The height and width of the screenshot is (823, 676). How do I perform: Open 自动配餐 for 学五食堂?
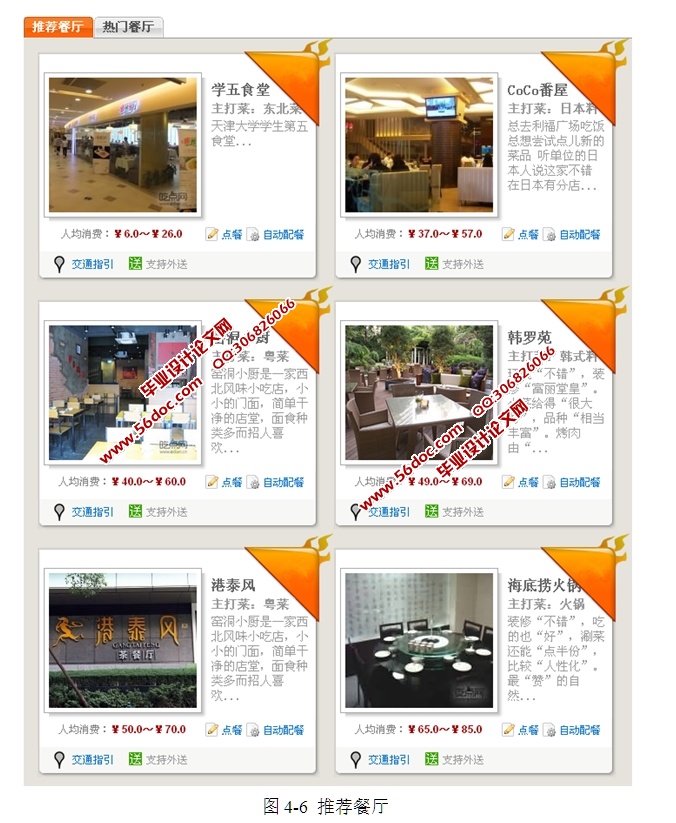(283, 235)
